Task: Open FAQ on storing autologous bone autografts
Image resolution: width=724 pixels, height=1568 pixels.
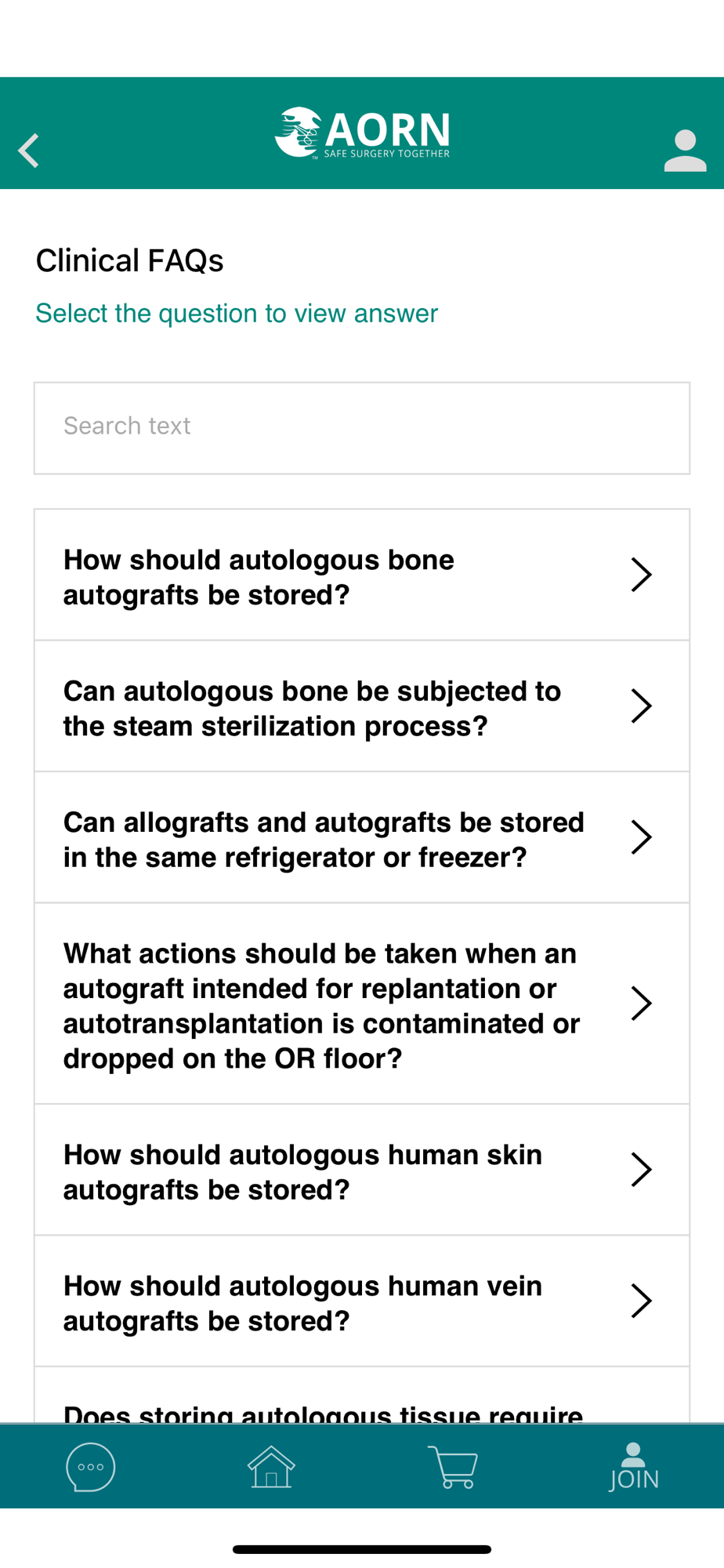Action: click(361, 576)
